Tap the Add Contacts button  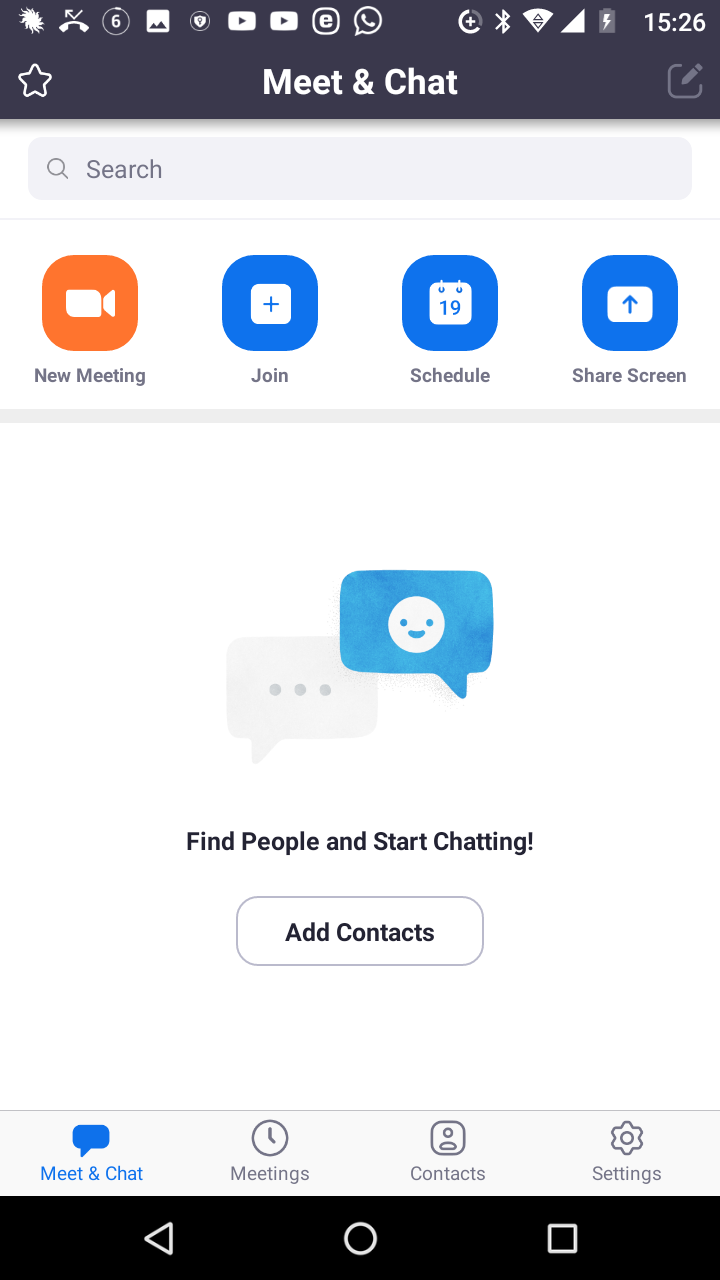[360, 931]
